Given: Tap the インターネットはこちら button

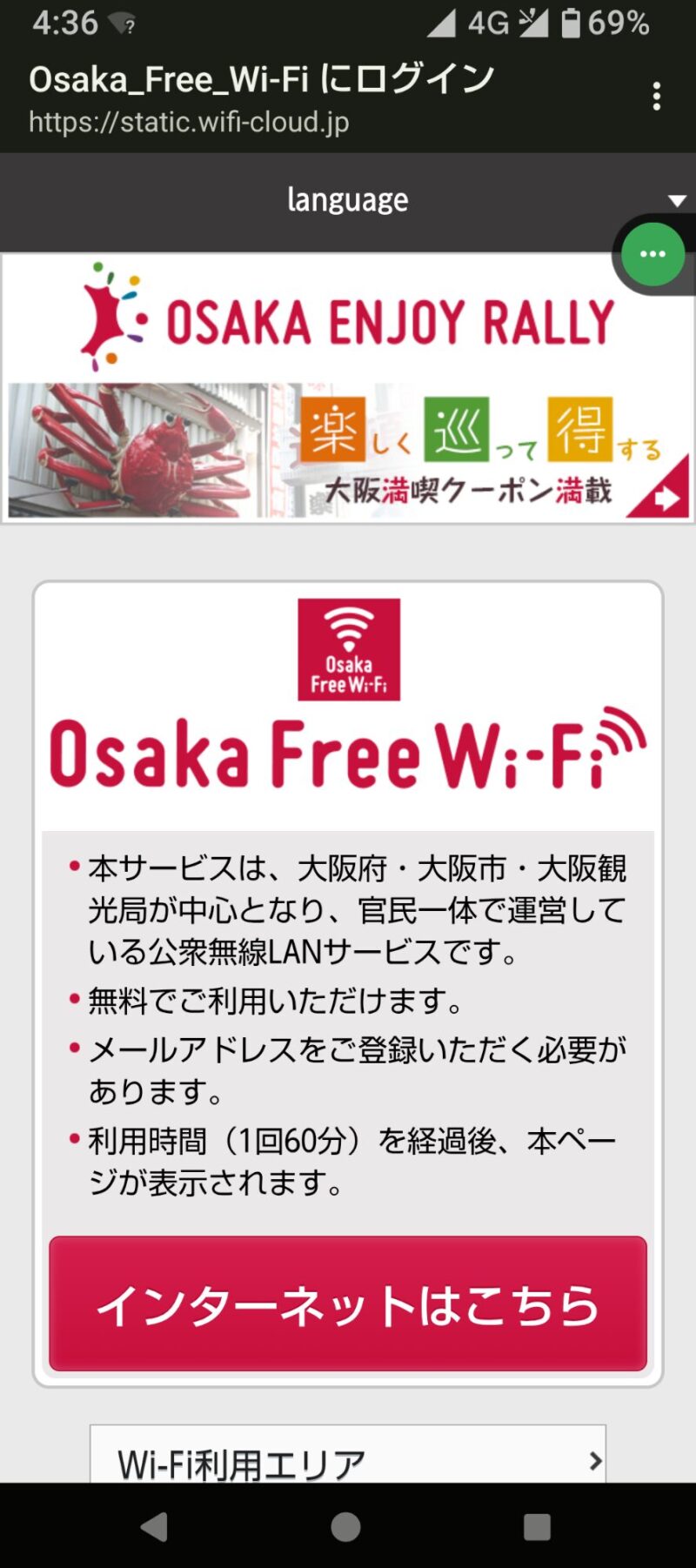Looking at the screenshot, I should click(x=348, y=1303).
